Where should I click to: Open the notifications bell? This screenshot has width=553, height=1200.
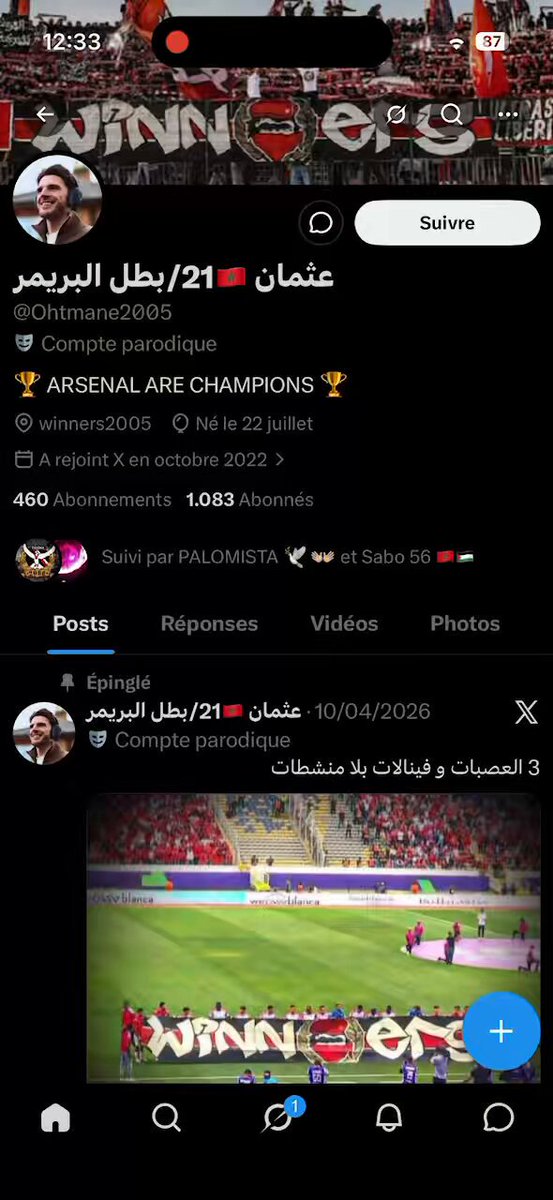click(388, 1117)
